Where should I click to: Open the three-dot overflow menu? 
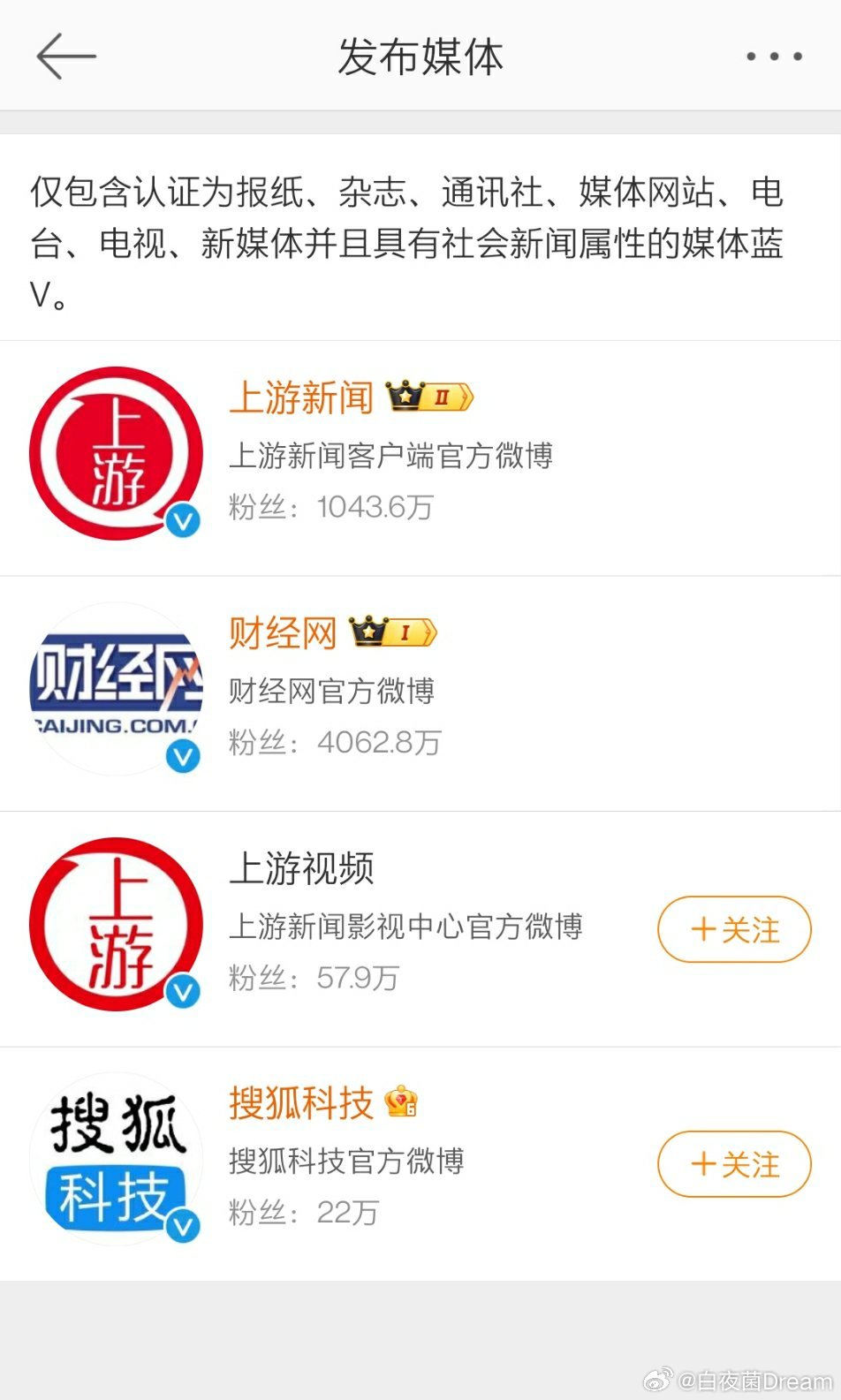pyautogui.click(x=774, y=57)
